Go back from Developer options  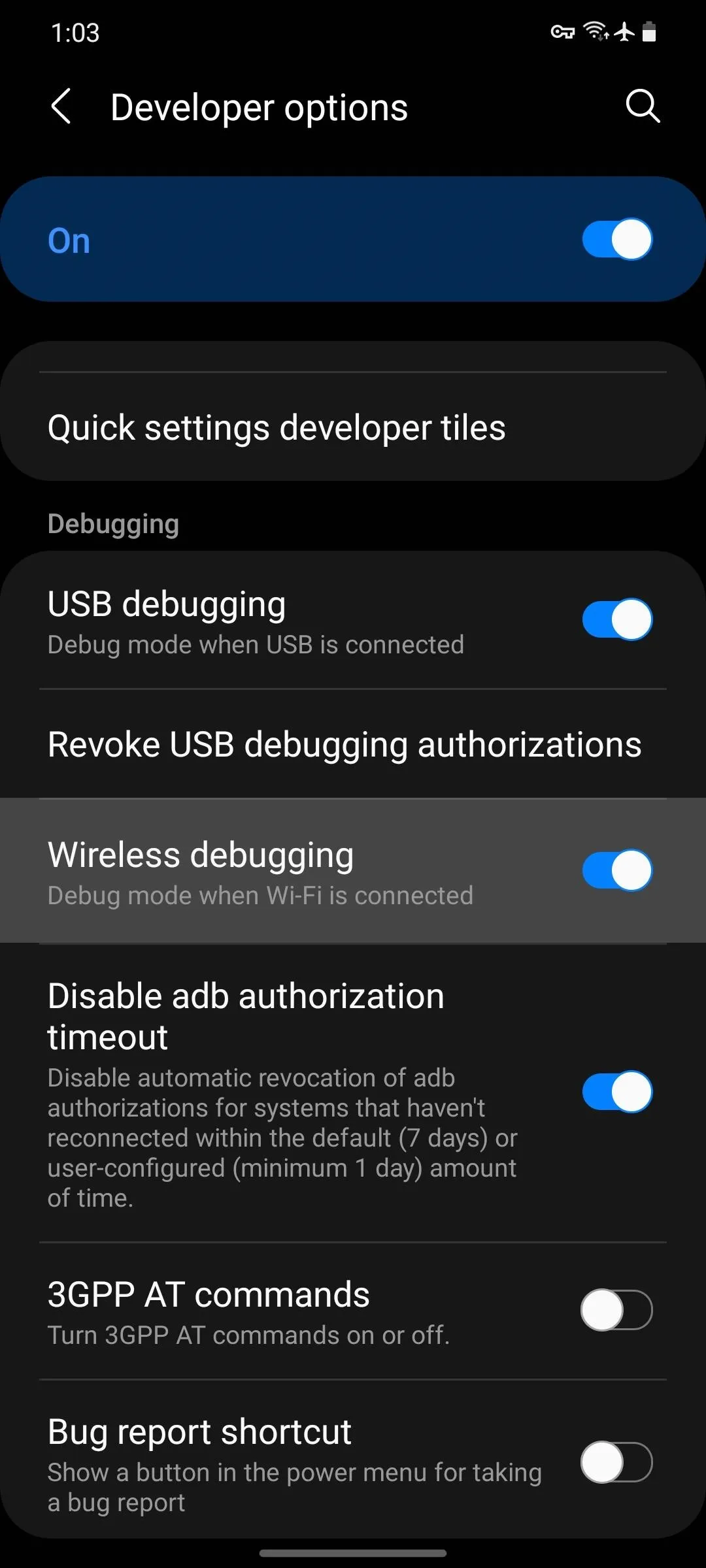[61, 106]
